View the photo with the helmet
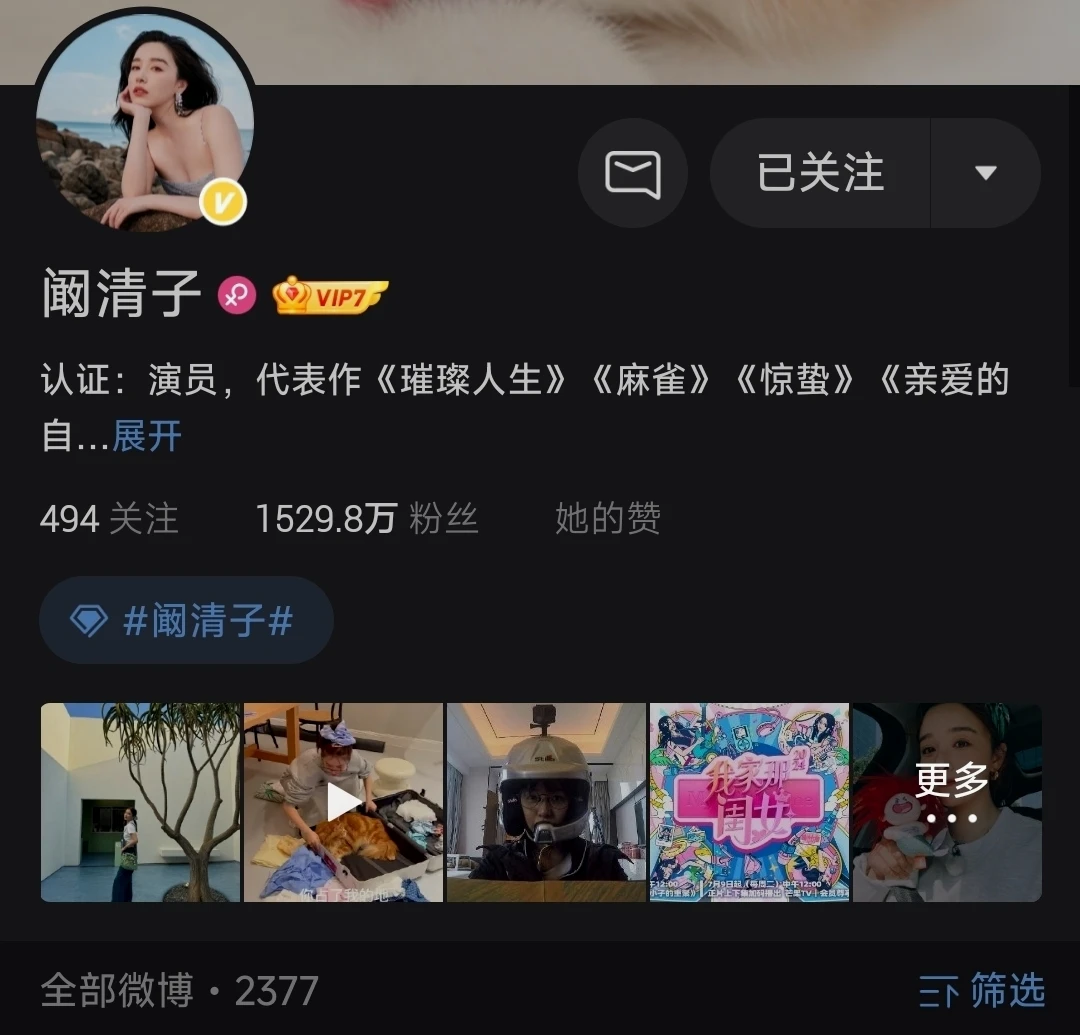This screenshot has height=1035, width=1080. pos(546,802)
